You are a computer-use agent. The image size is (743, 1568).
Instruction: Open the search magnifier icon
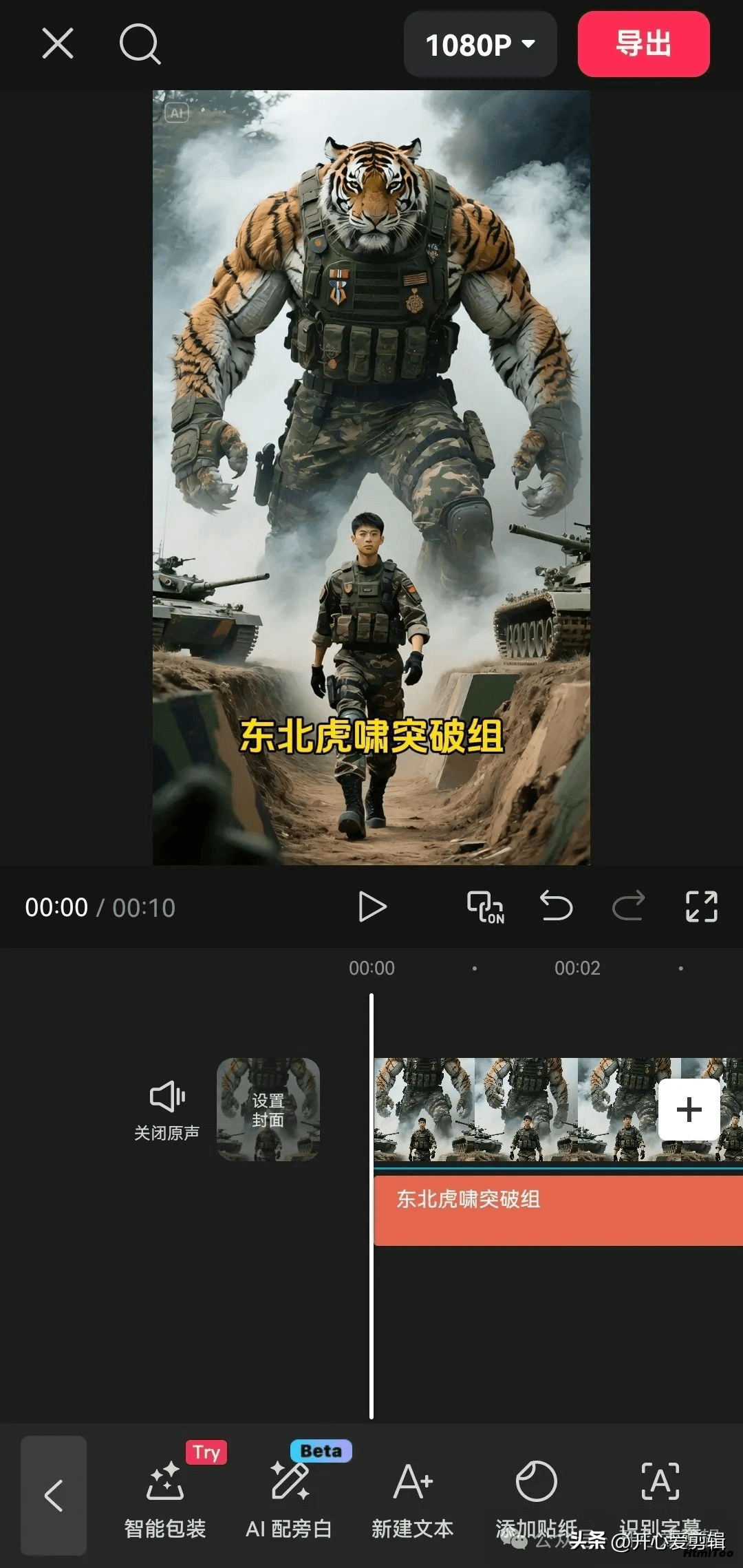pyautogui.click(x=140, y=45)
